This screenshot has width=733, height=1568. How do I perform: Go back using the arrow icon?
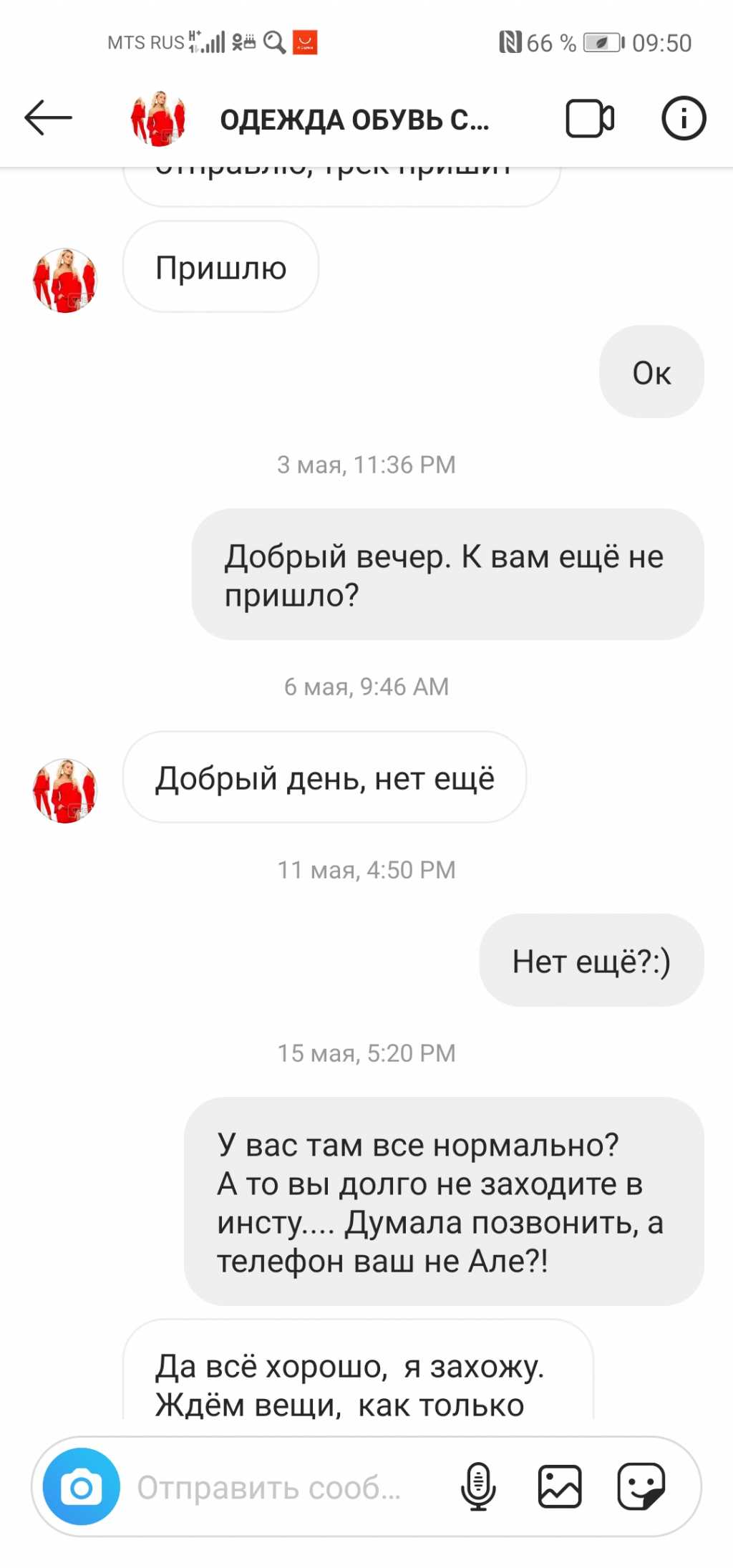click(x=48, y=118)
